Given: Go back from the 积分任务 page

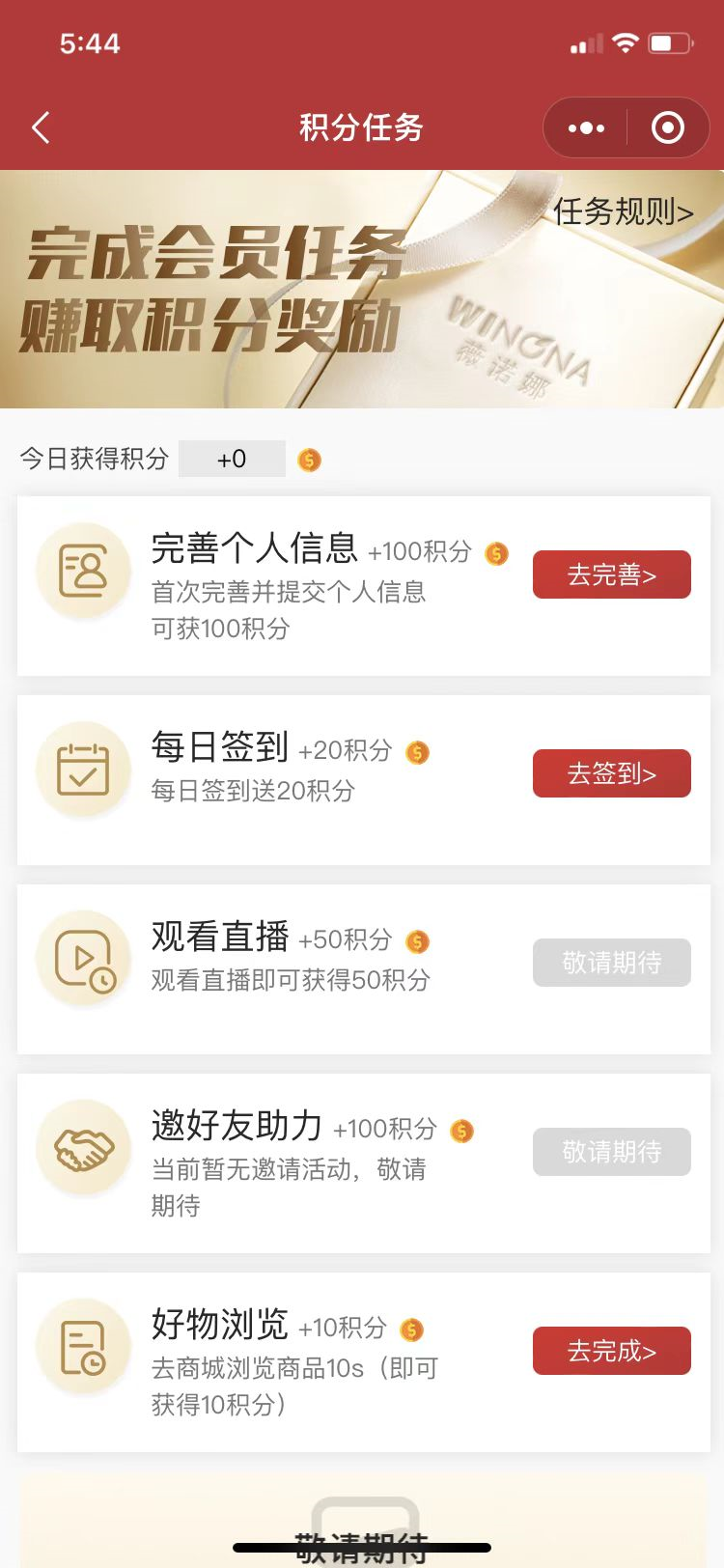Looking at the screenshot, I should click(41, 127).
